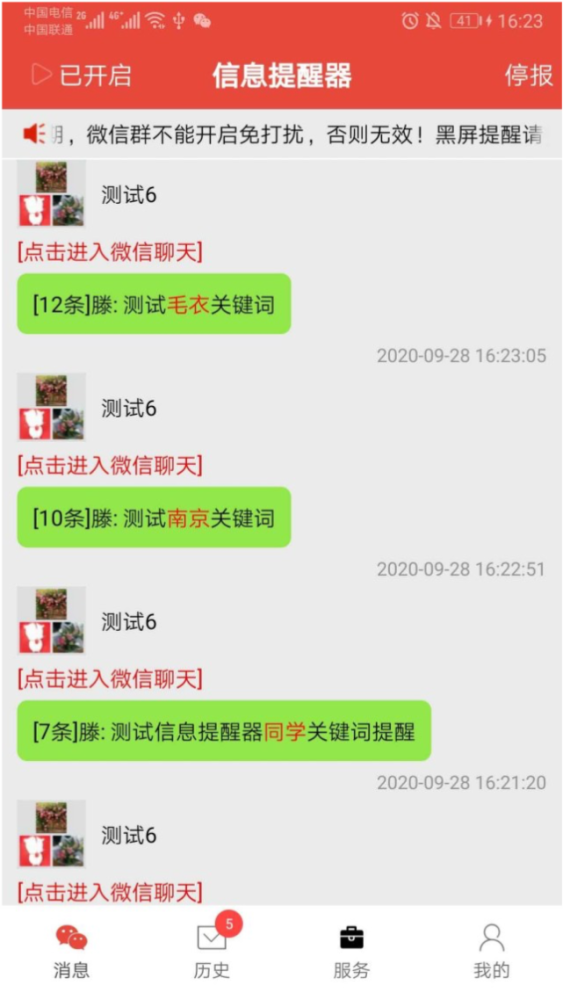This screenshot has height=1000, width=563.
Task: Open WeChat chat link above 南京 message
Action: (110, 465)
